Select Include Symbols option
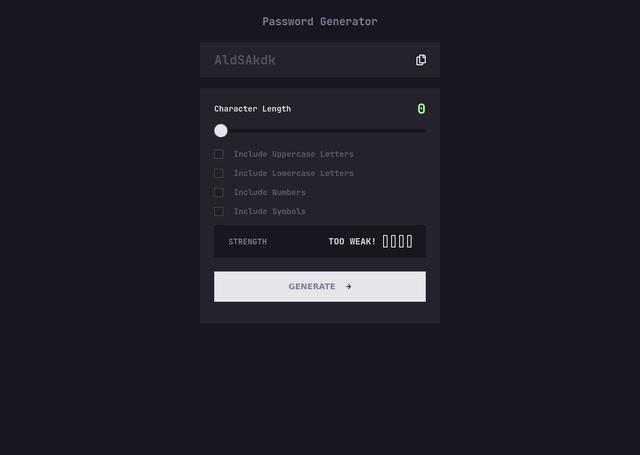Viewport: 640px width, 455px height. [219, 211]
